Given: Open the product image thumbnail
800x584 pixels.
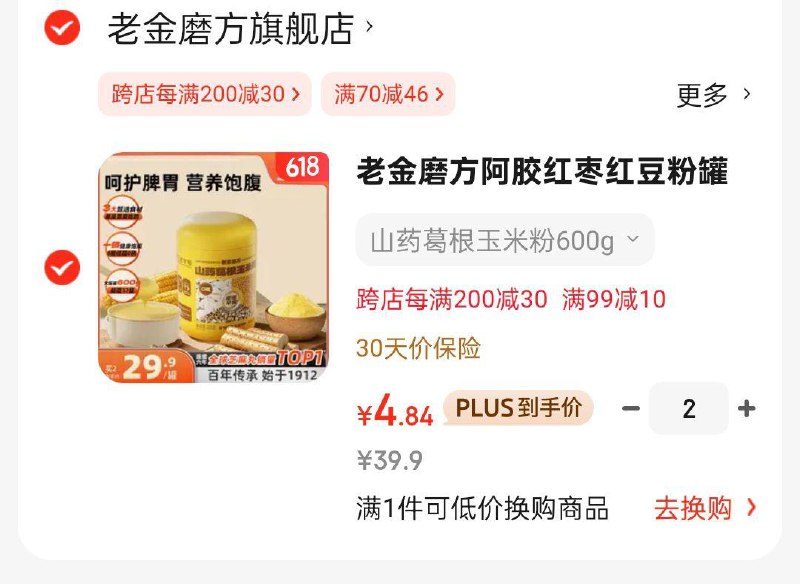Looking at the screenshot, I should [x=213, y=267].
